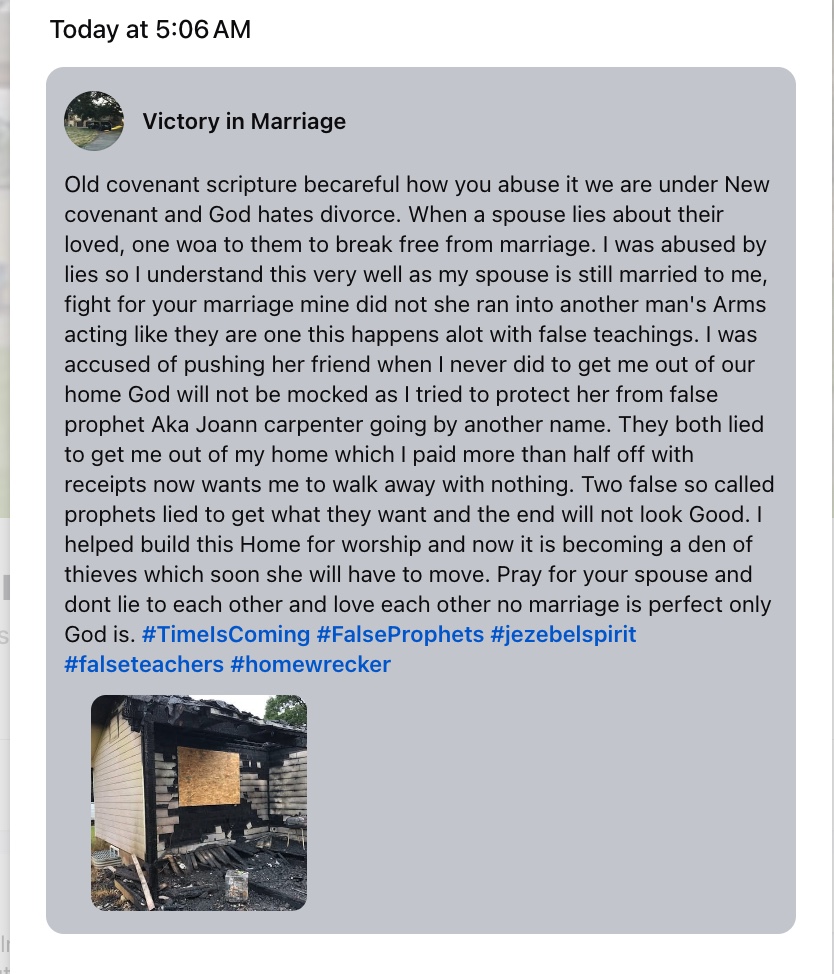The height and width of the screenshot is (974, 834).
Task: Open the #falseteachers hashtag
Action: click(144, 664)
